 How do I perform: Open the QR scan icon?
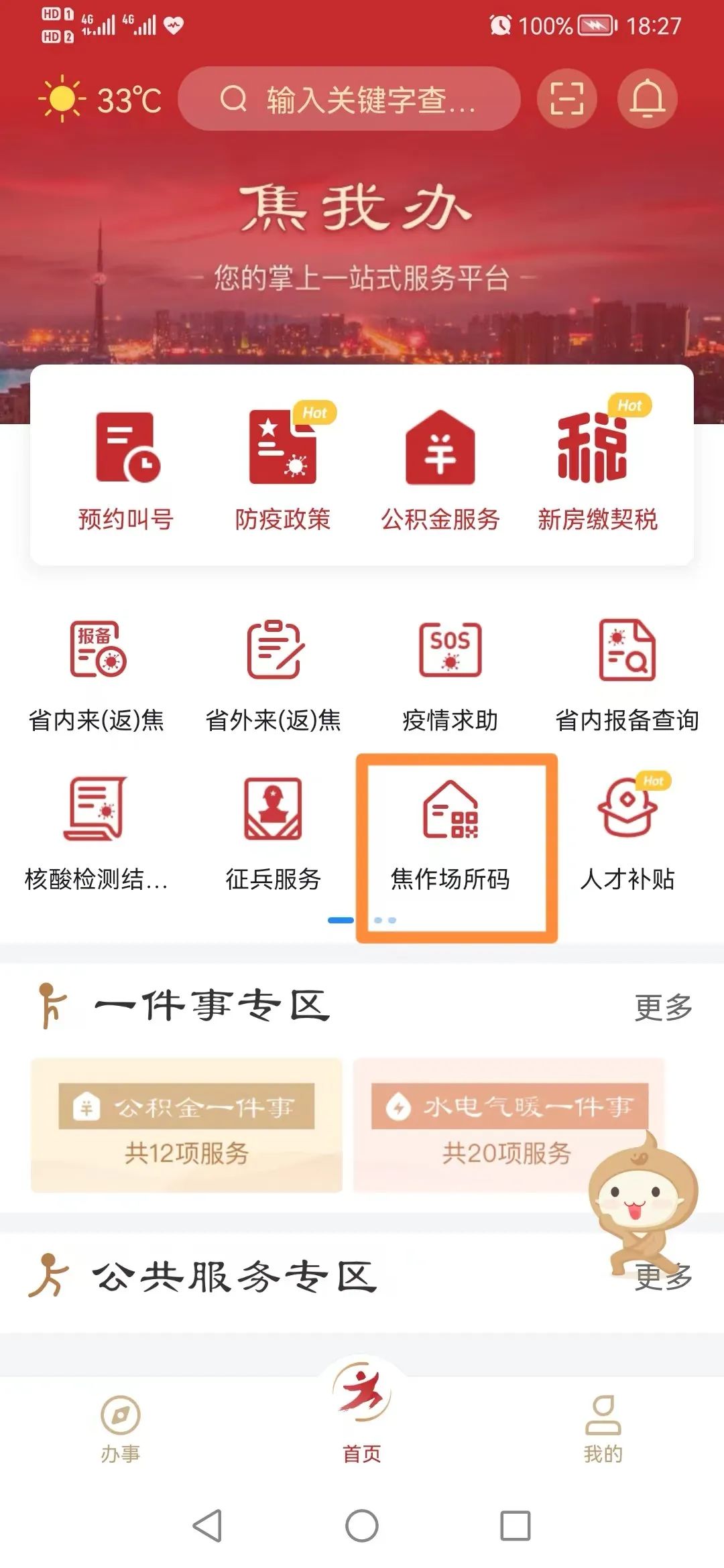566,99
